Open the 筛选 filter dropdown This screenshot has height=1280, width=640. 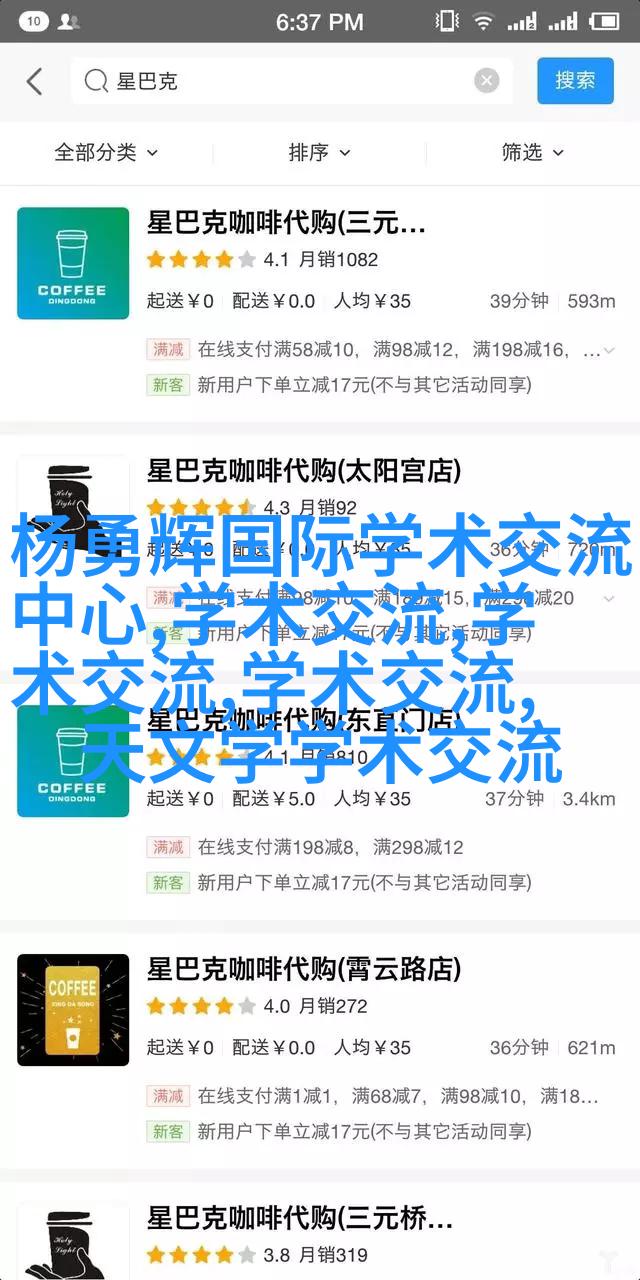(x=532, y=153)
